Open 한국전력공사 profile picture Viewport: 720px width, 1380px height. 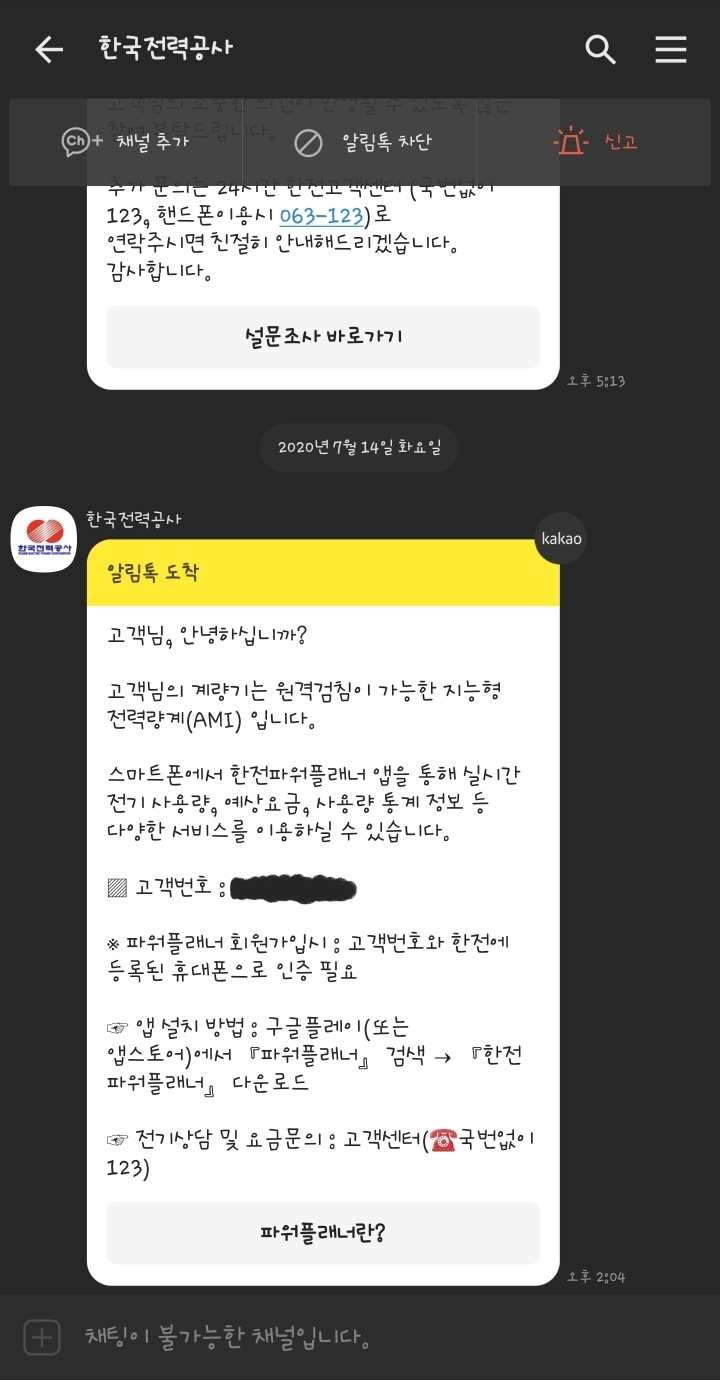pos(43,540)
